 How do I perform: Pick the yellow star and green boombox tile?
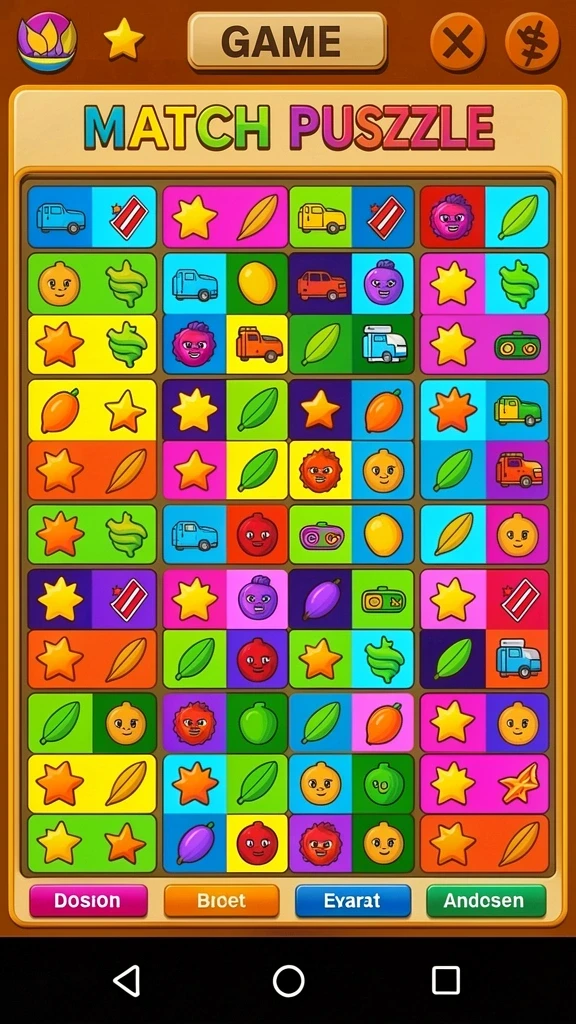click(x=484, y=344)
